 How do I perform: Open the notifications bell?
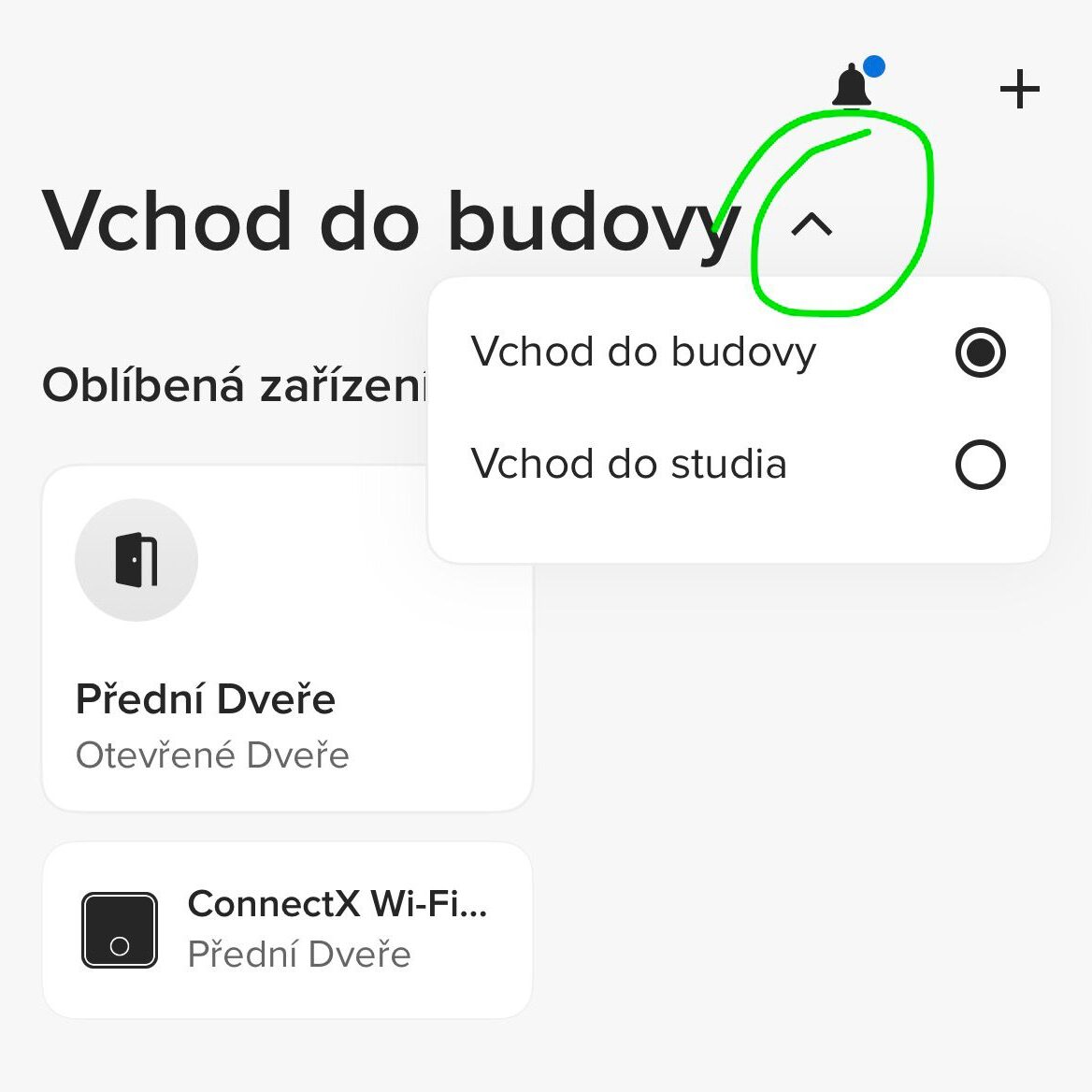tap(852, 87)
